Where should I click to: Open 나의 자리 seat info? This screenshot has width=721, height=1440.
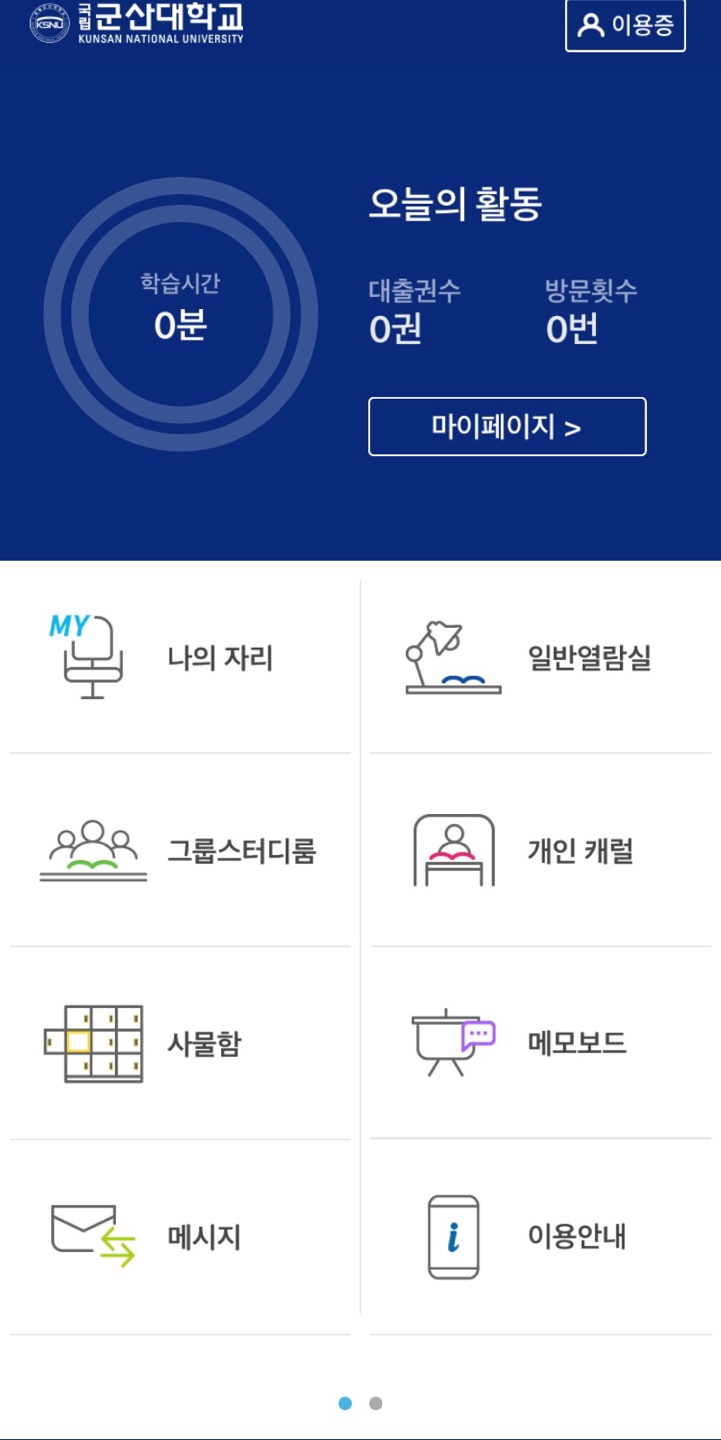[180, 658]
